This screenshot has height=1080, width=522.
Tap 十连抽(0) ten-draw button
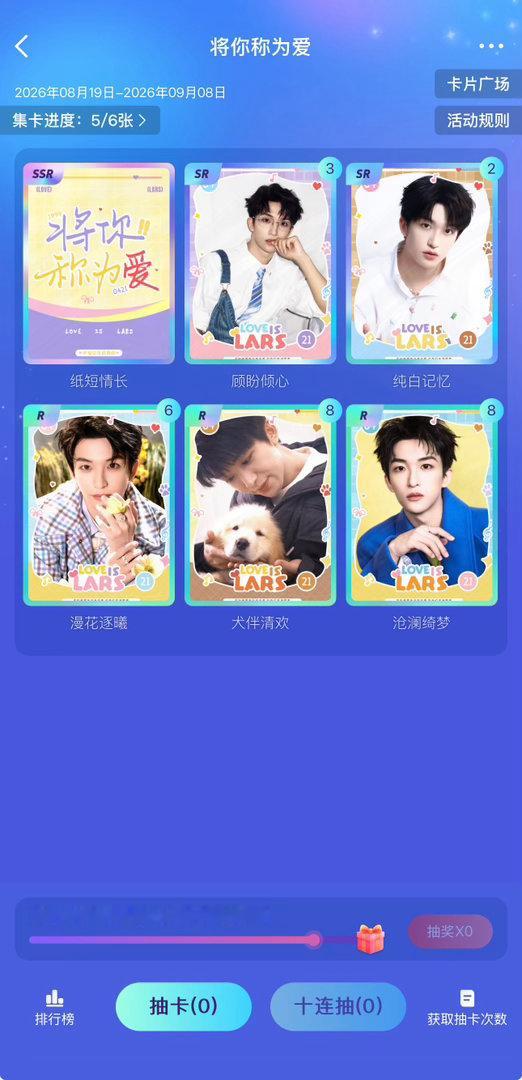tap(338, 1006)
